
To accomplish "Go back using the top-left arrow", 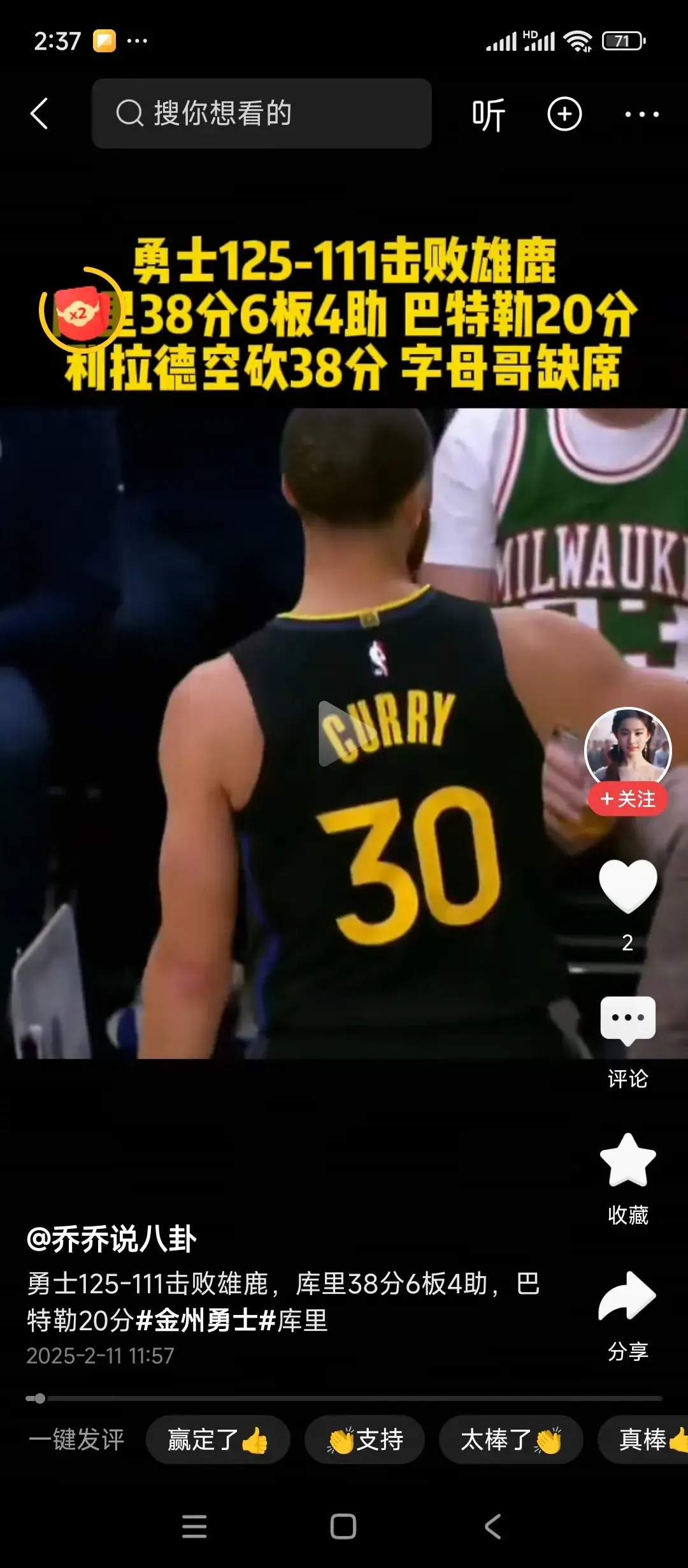I will (39, 114).
